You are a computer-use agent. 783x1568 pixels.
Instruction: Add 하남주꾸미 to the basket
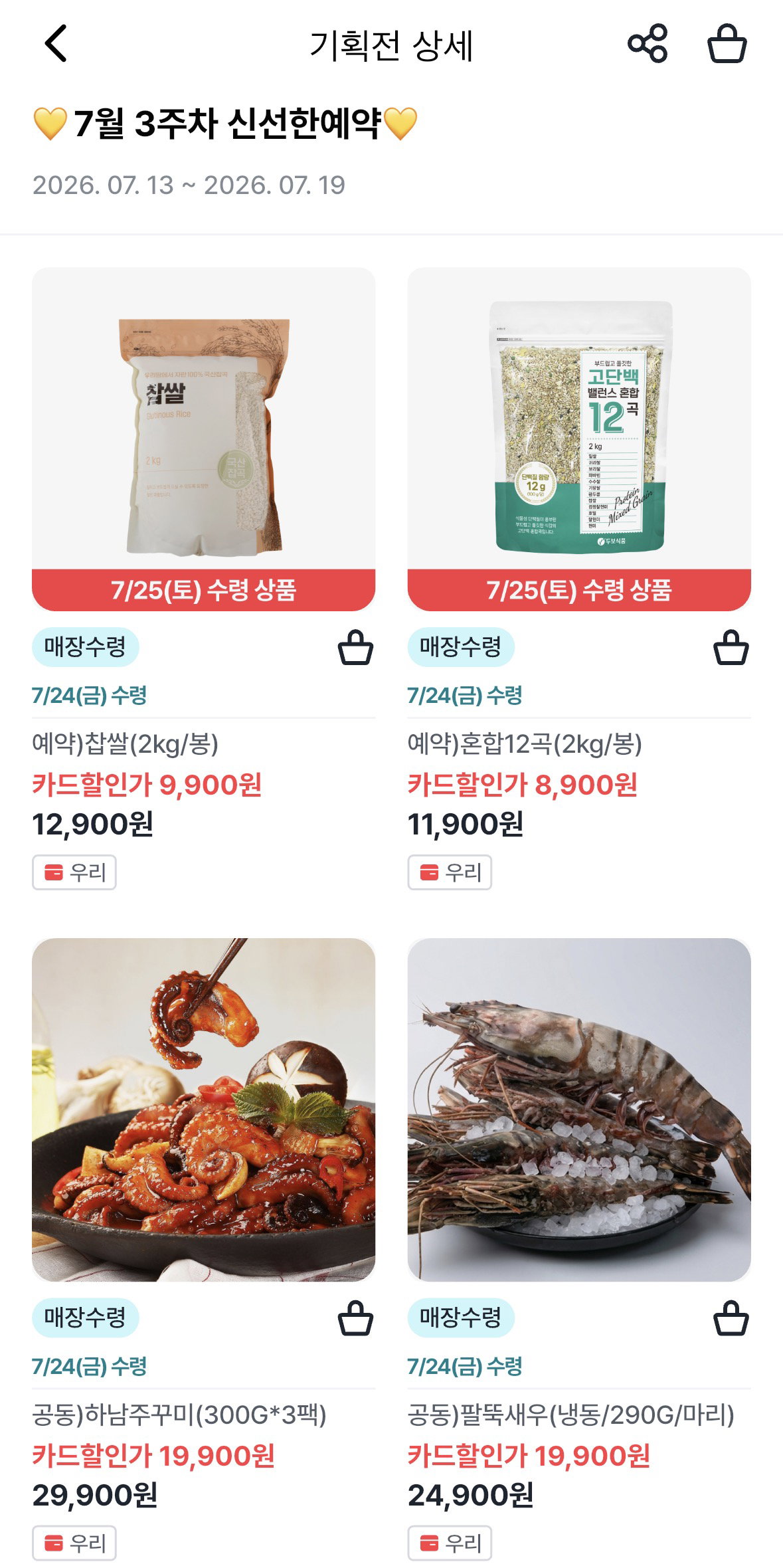click(356, 1318)
